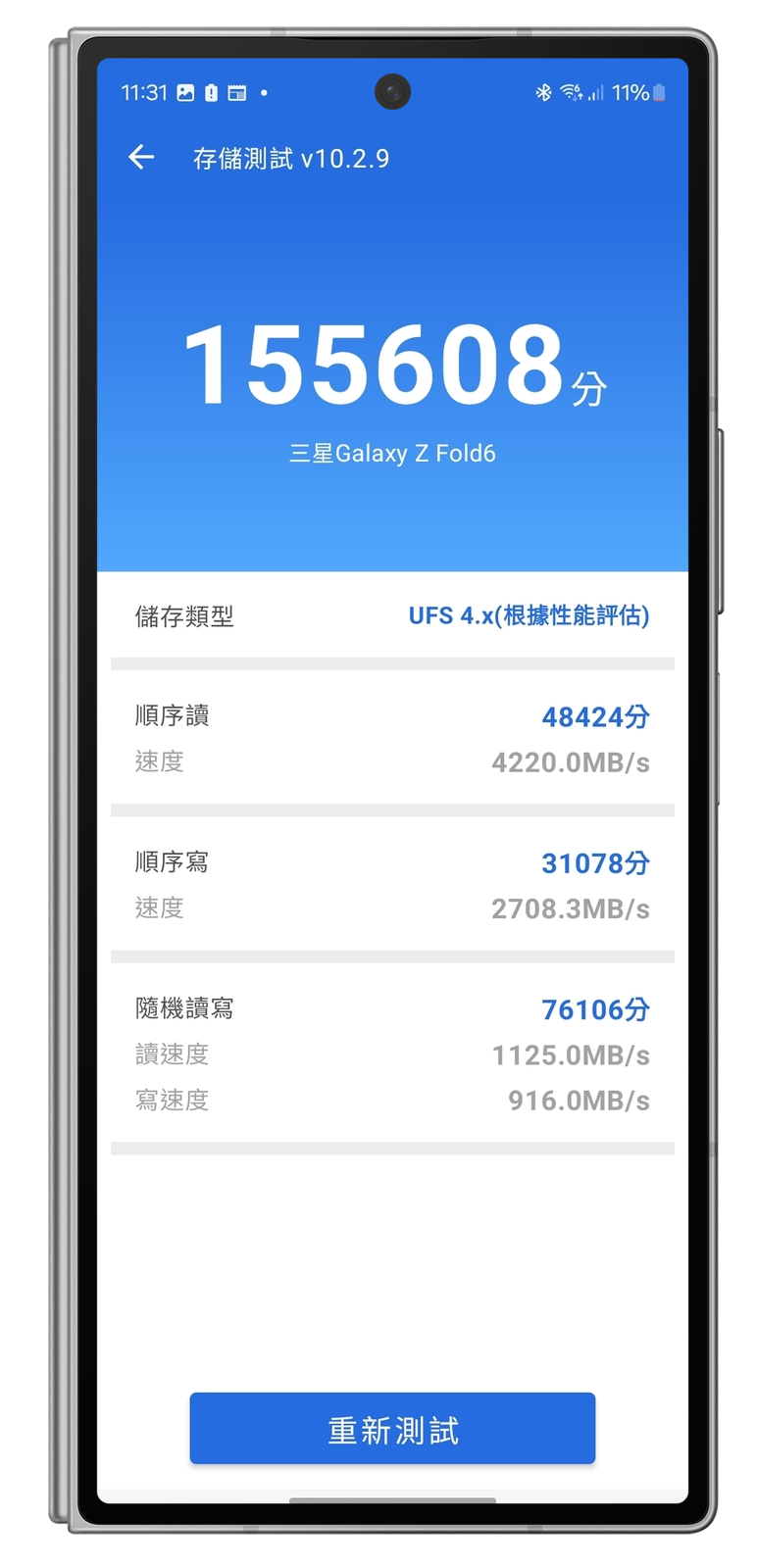Image resolution: width=757 pixels, height=1568 pixels.
Task: Tap the 重新測試 retest button
Action: click(x=392, y=1429)
